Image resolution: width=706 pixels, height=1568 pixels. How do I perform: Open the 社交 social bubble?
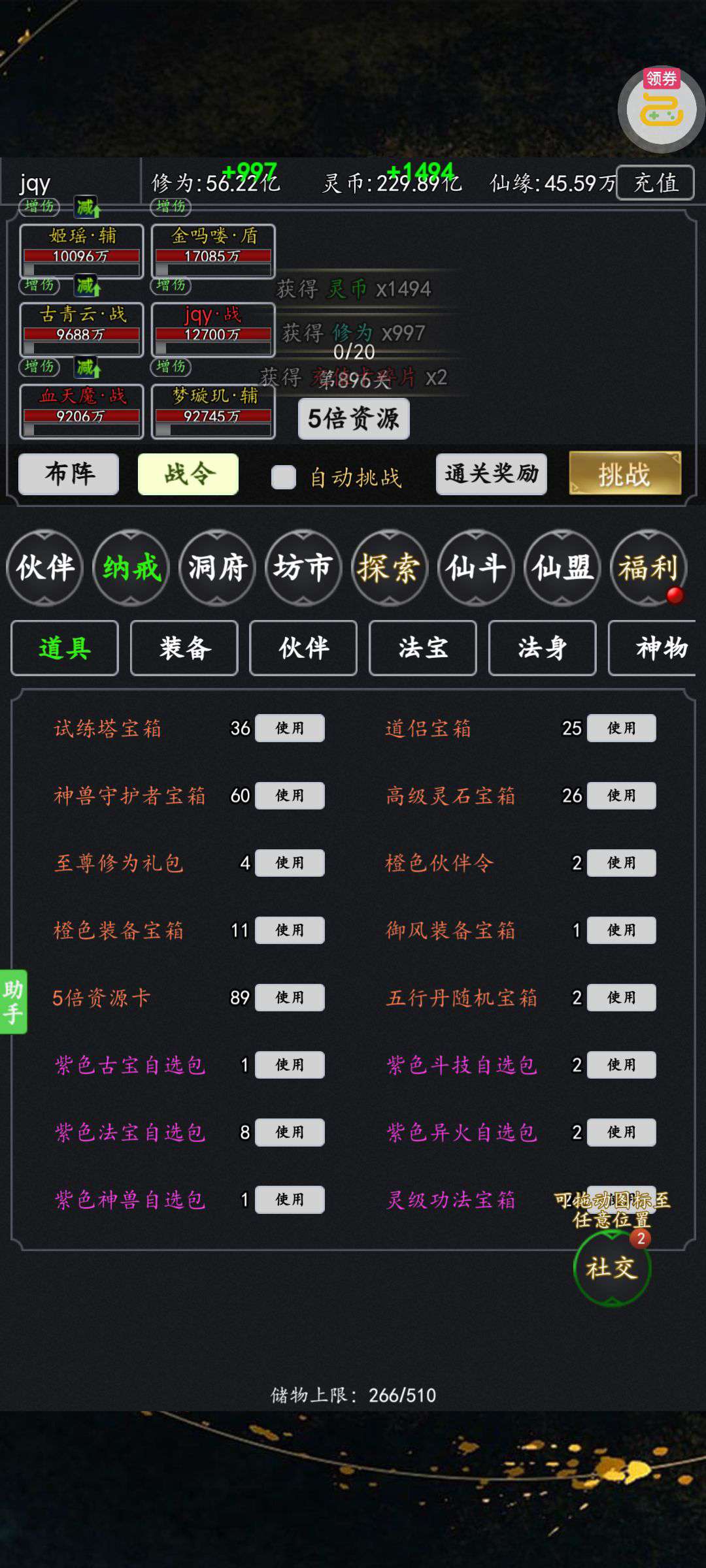[x=612, y=1268]
